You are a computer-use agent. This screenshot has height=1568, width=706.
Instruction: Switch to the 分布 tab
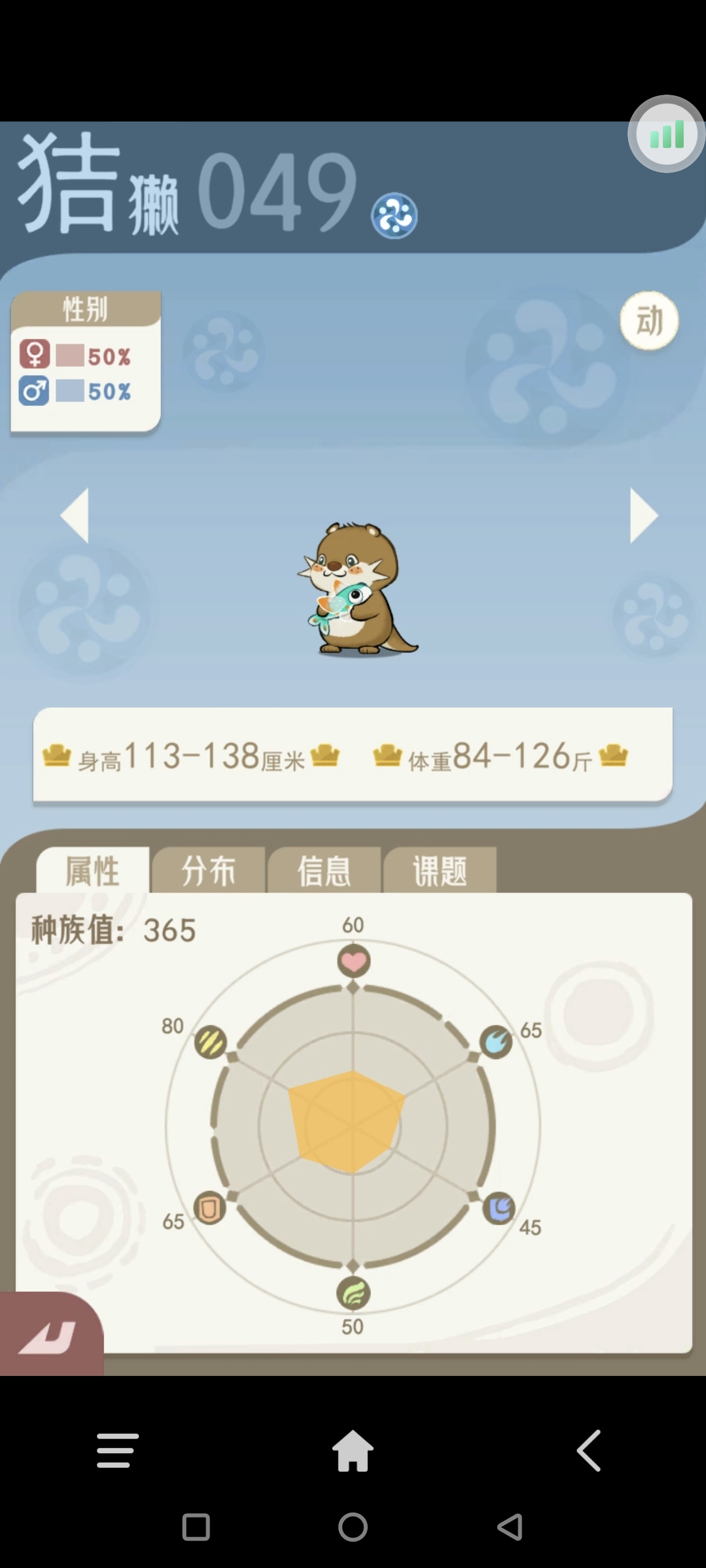(208, 871)
